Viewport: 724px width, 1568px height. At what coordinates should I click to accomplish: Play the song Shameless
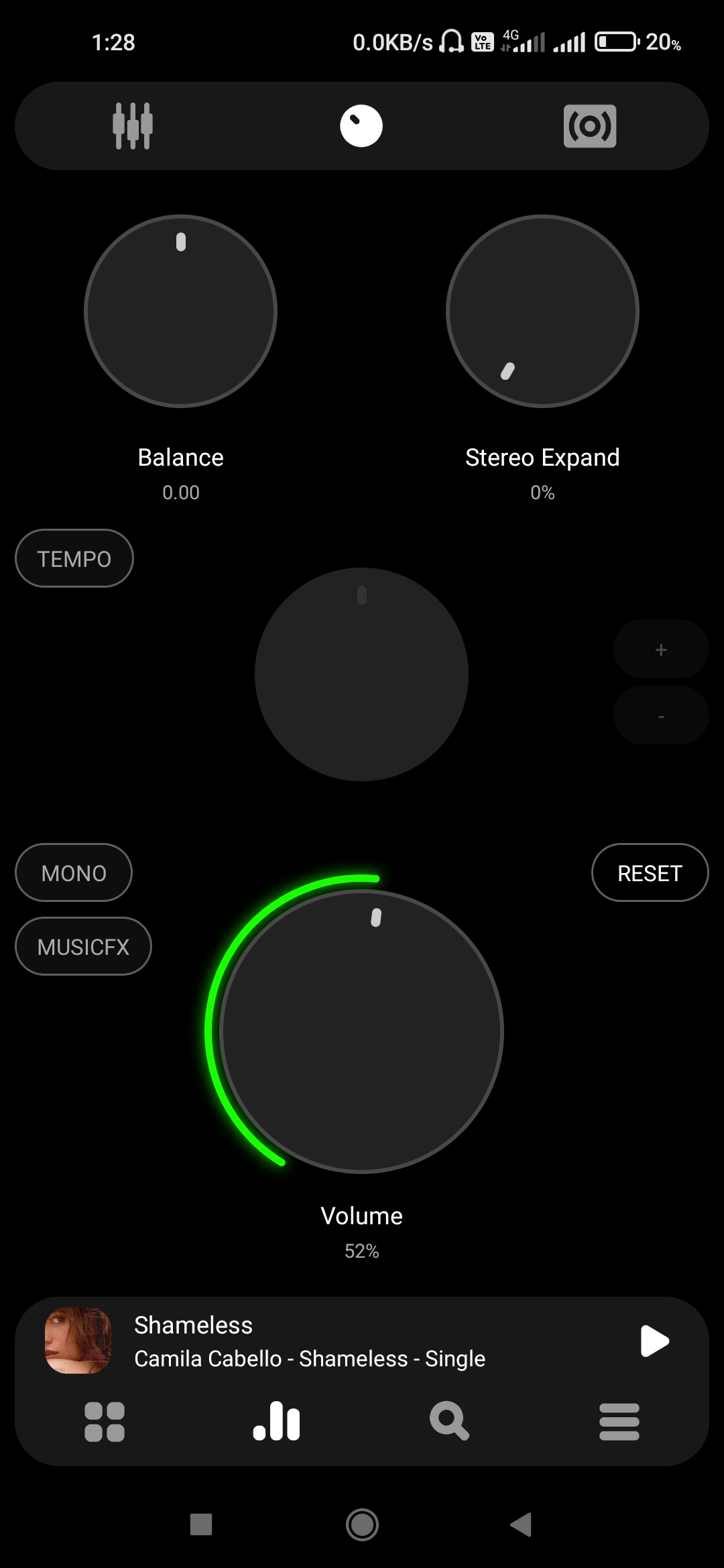tap(654, 1341)
